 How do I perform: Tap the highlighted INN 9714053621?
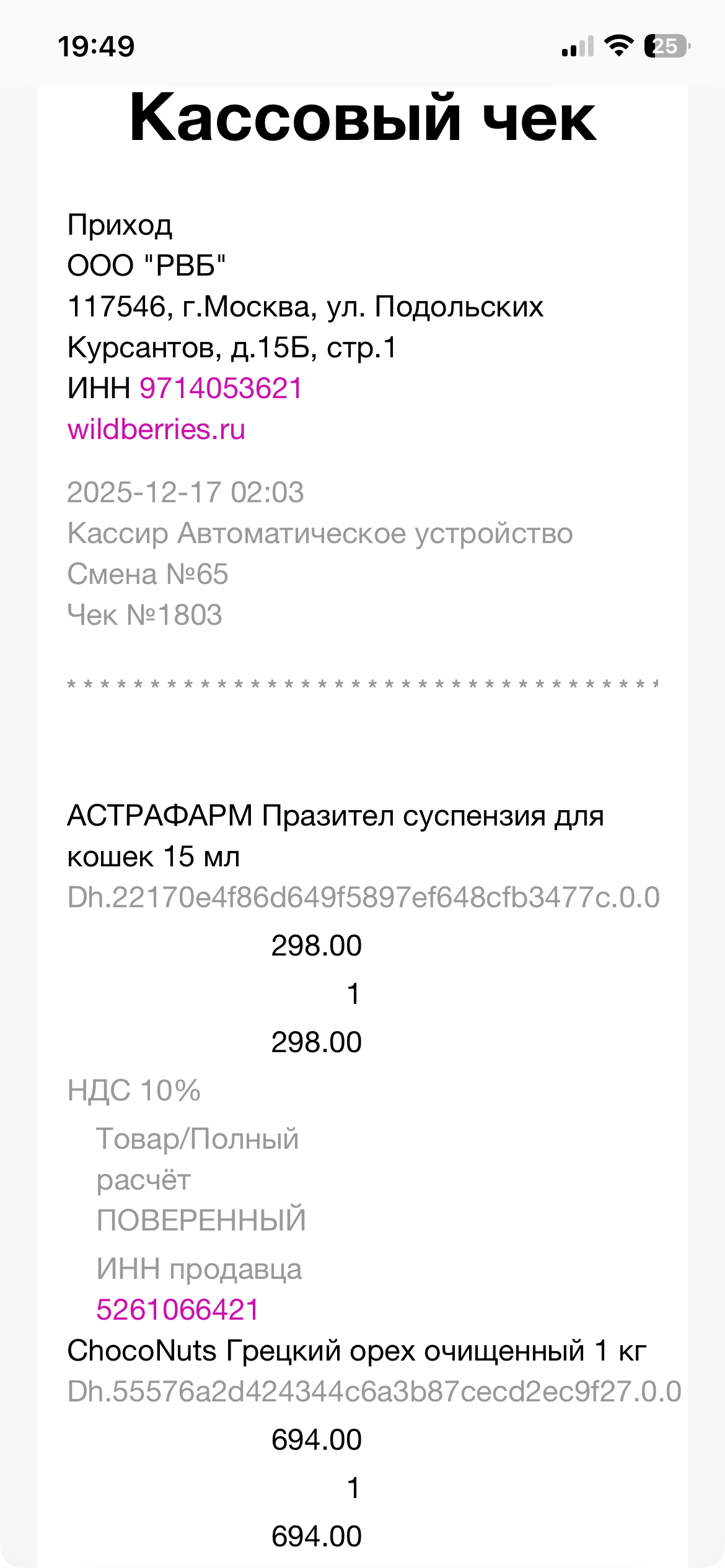(x=220, y=388)
